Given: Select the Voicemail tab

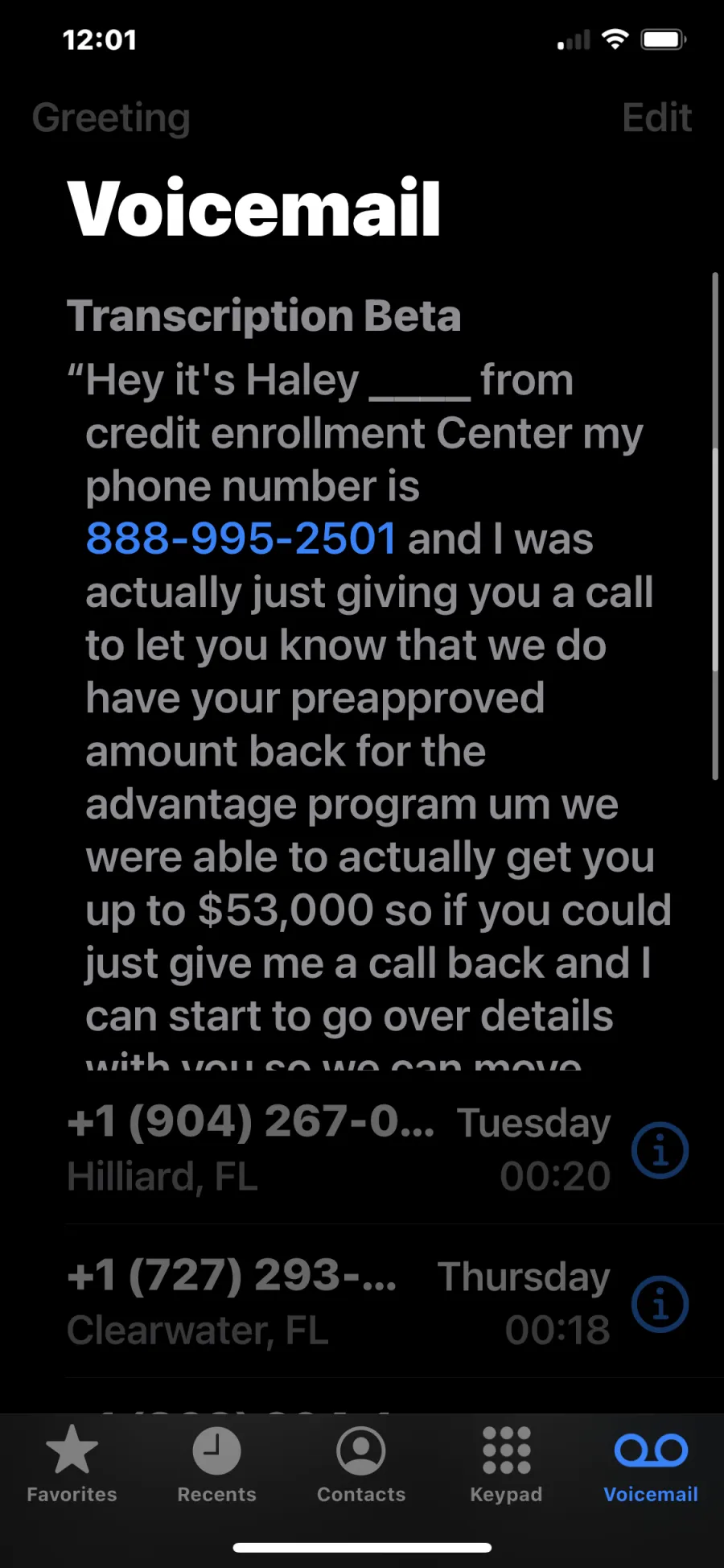Looking at the screenshot, I should click(x=651, y=1464).
